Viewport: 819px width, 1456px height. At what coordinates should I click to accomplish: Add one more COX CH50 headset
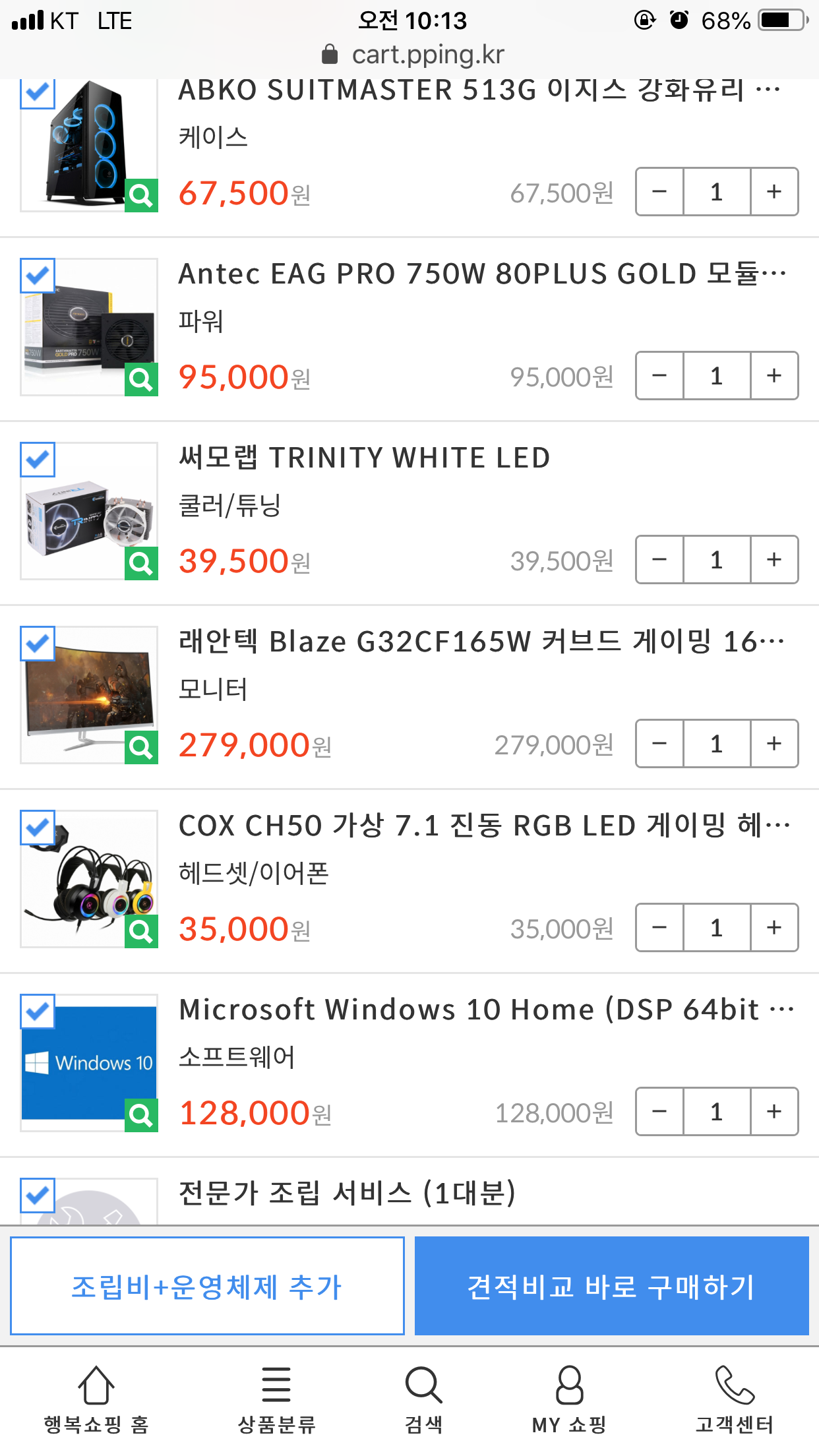pos(774,928)
